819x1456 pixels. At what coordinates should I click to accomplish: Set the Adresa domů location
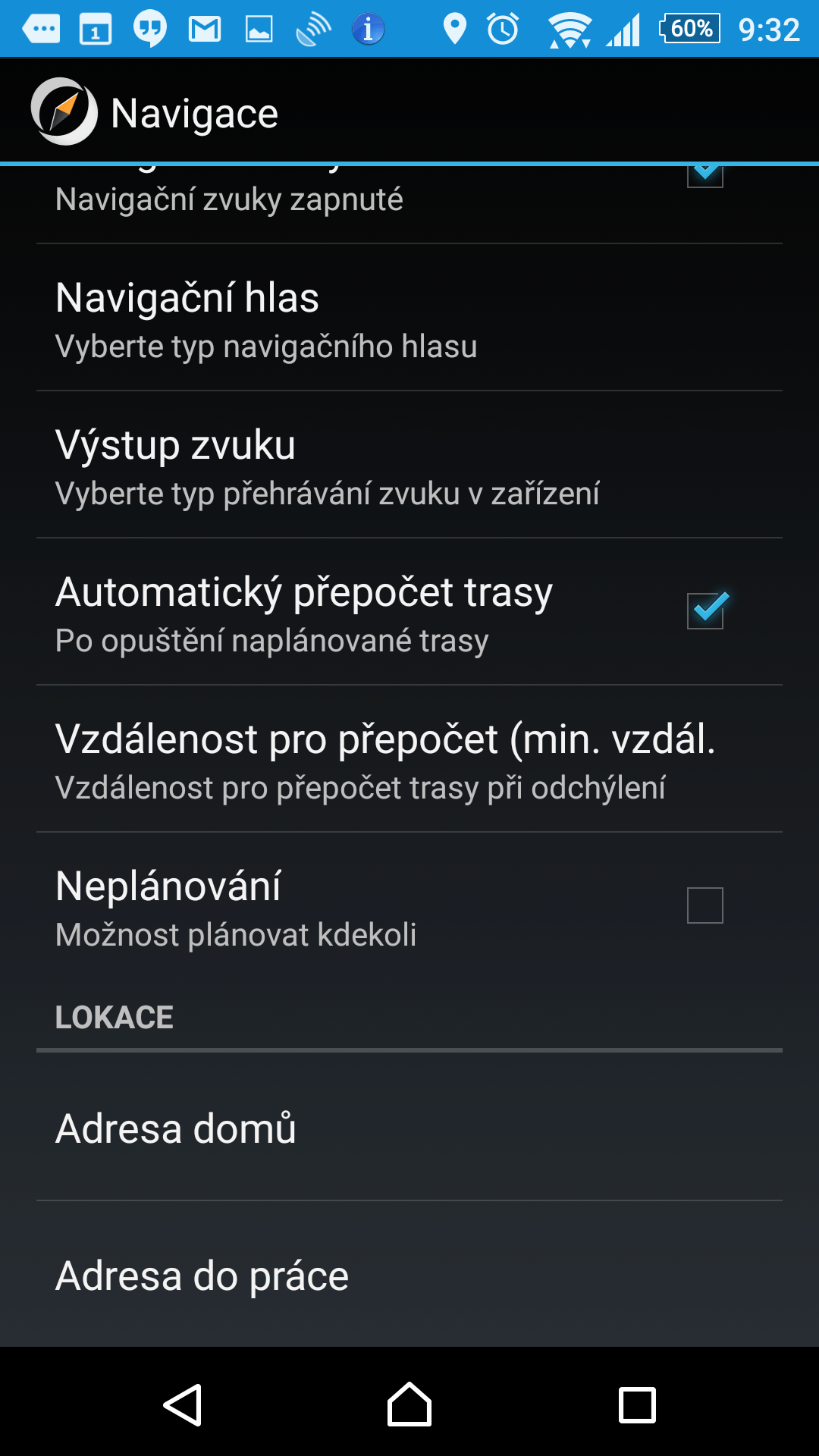pos(409,1128)
